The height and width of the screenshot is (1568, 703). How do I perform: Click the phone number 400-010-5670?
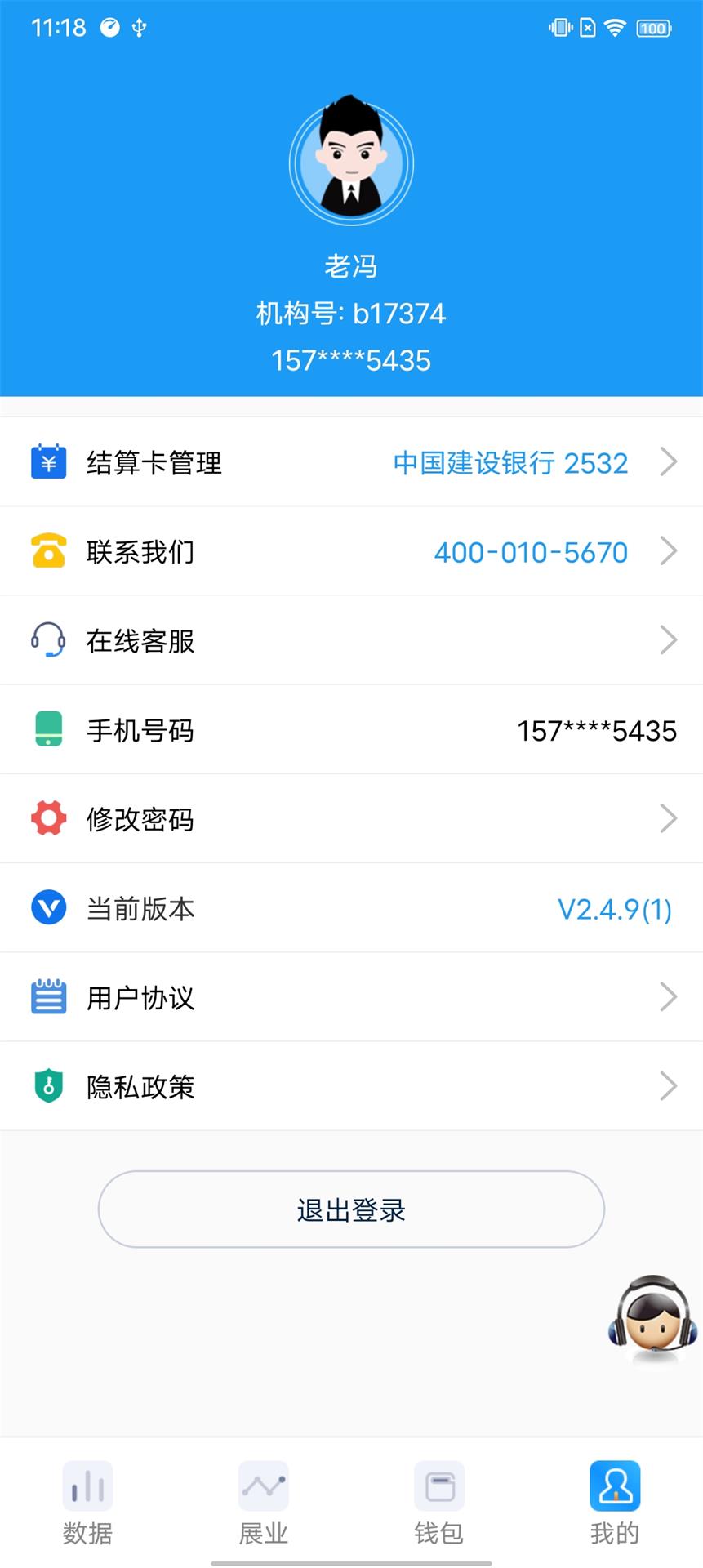click(x=532, y=552)
